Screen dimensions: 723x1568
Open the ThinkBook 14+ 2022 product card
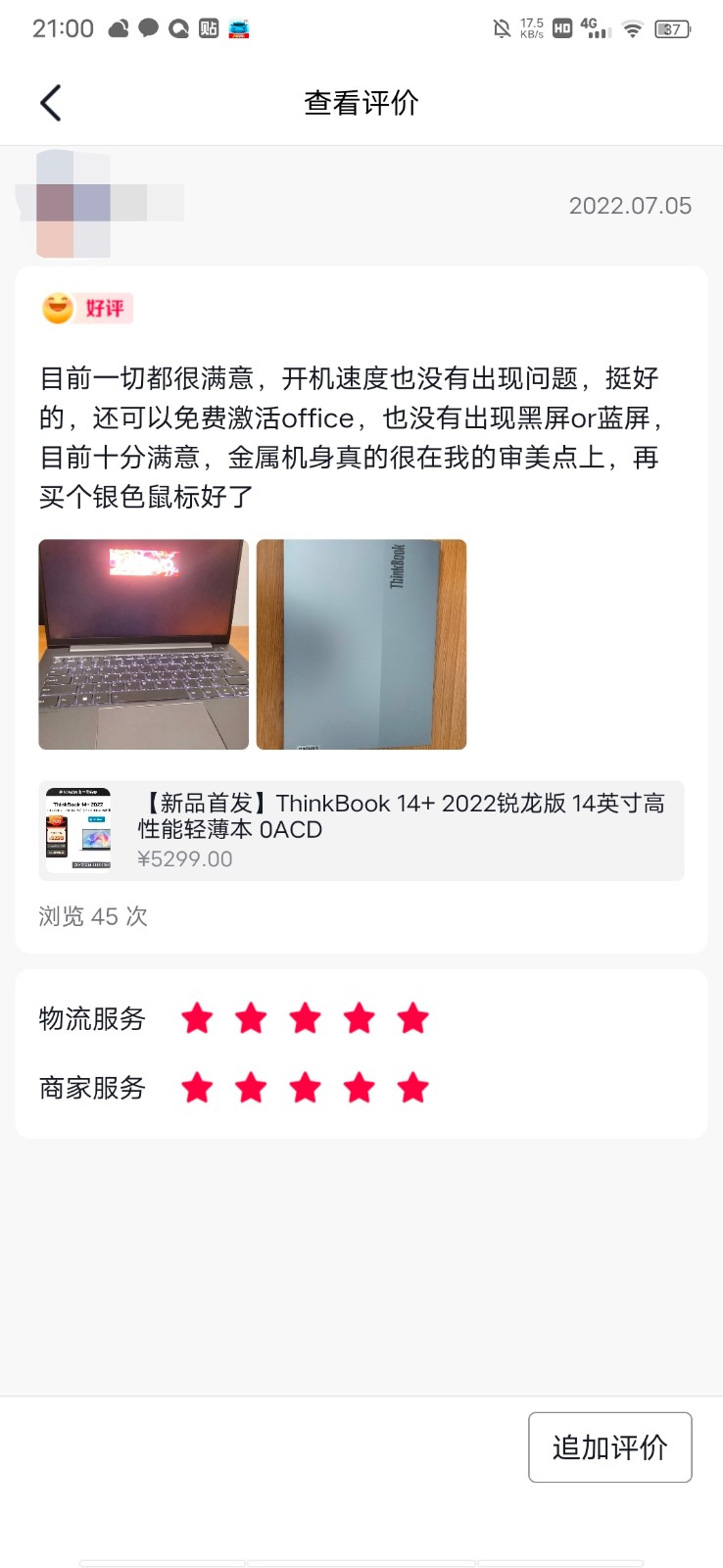(361, 830)
